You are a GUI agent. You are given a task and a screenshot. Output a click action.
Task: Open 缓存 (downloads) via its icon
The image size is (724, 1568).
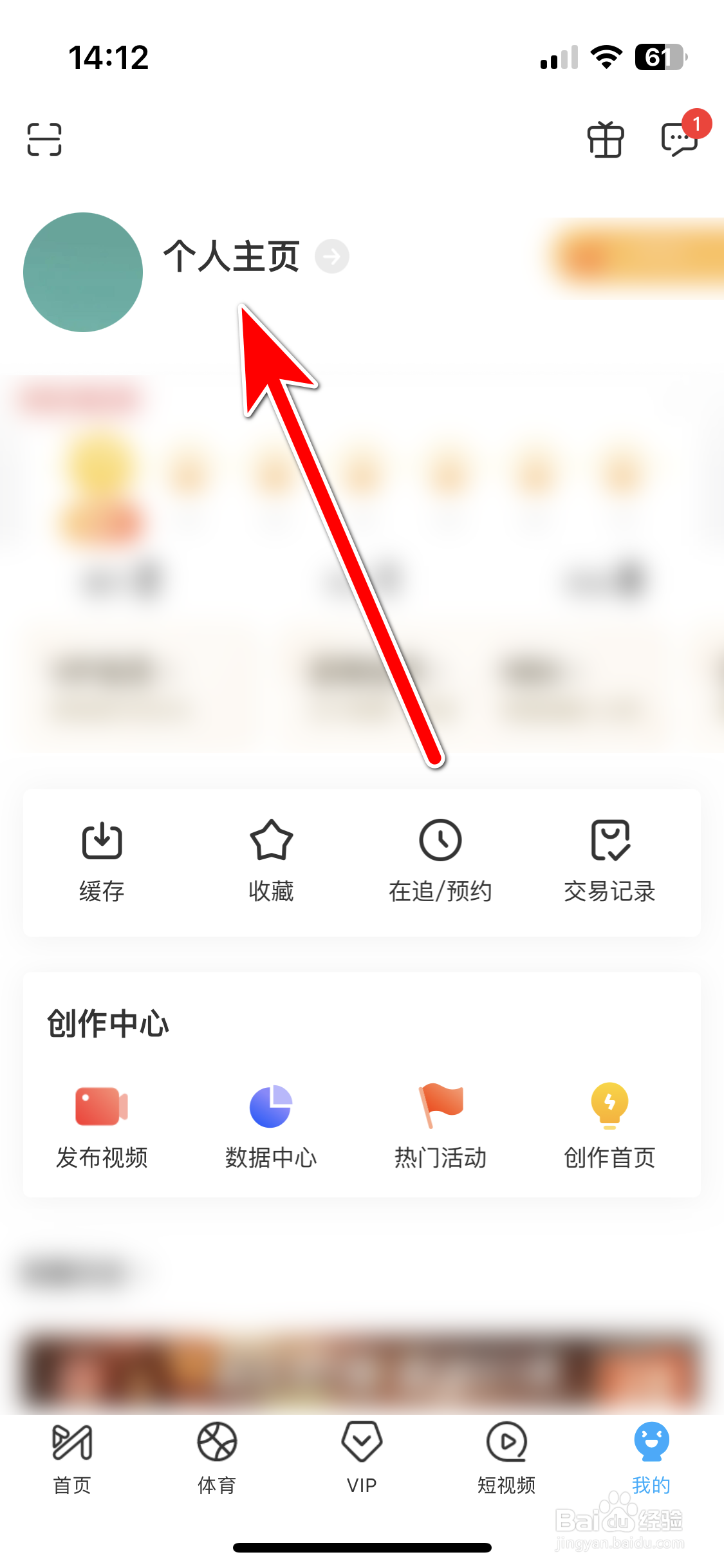click(x=101, y=841)
